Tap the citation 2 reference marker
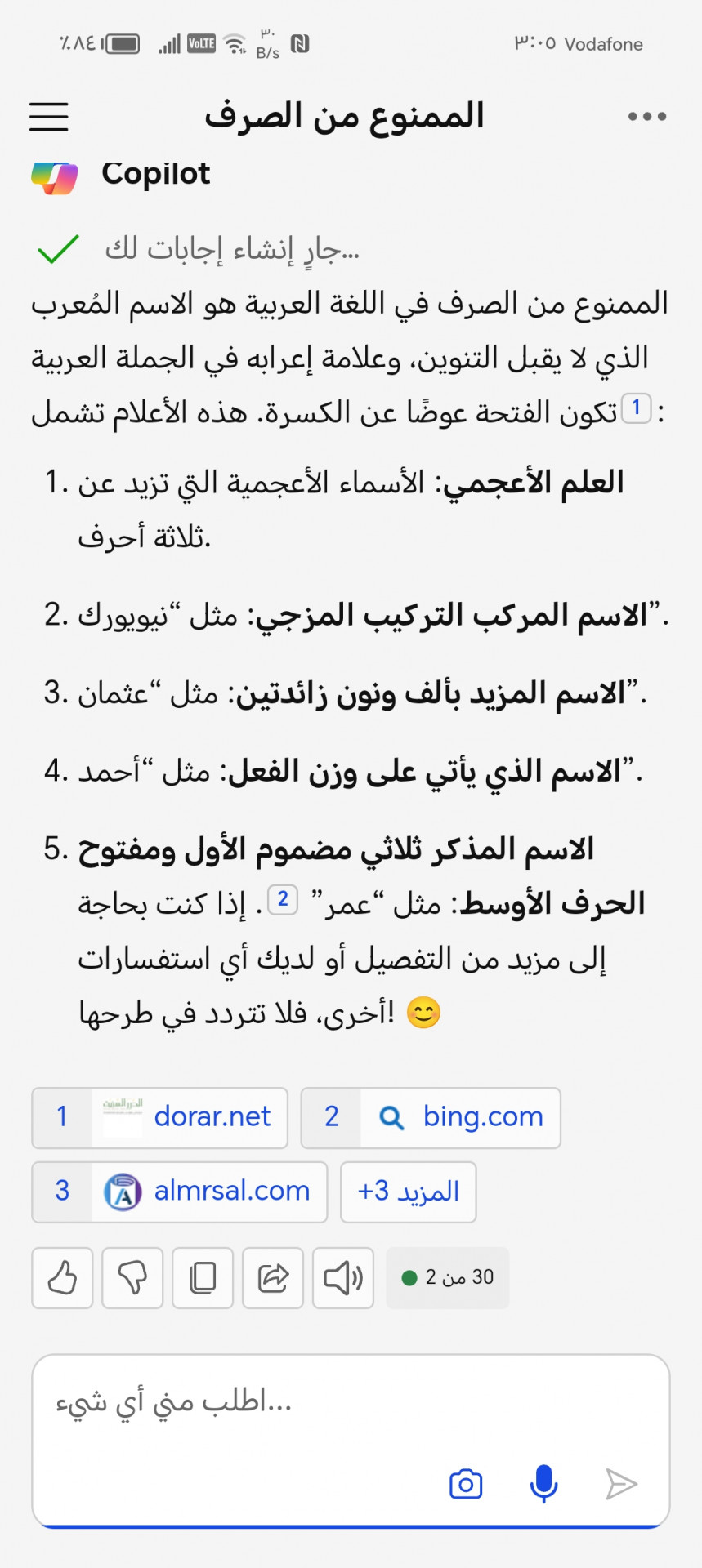This screenshot has height=1568, width=702. click(283, 900)
